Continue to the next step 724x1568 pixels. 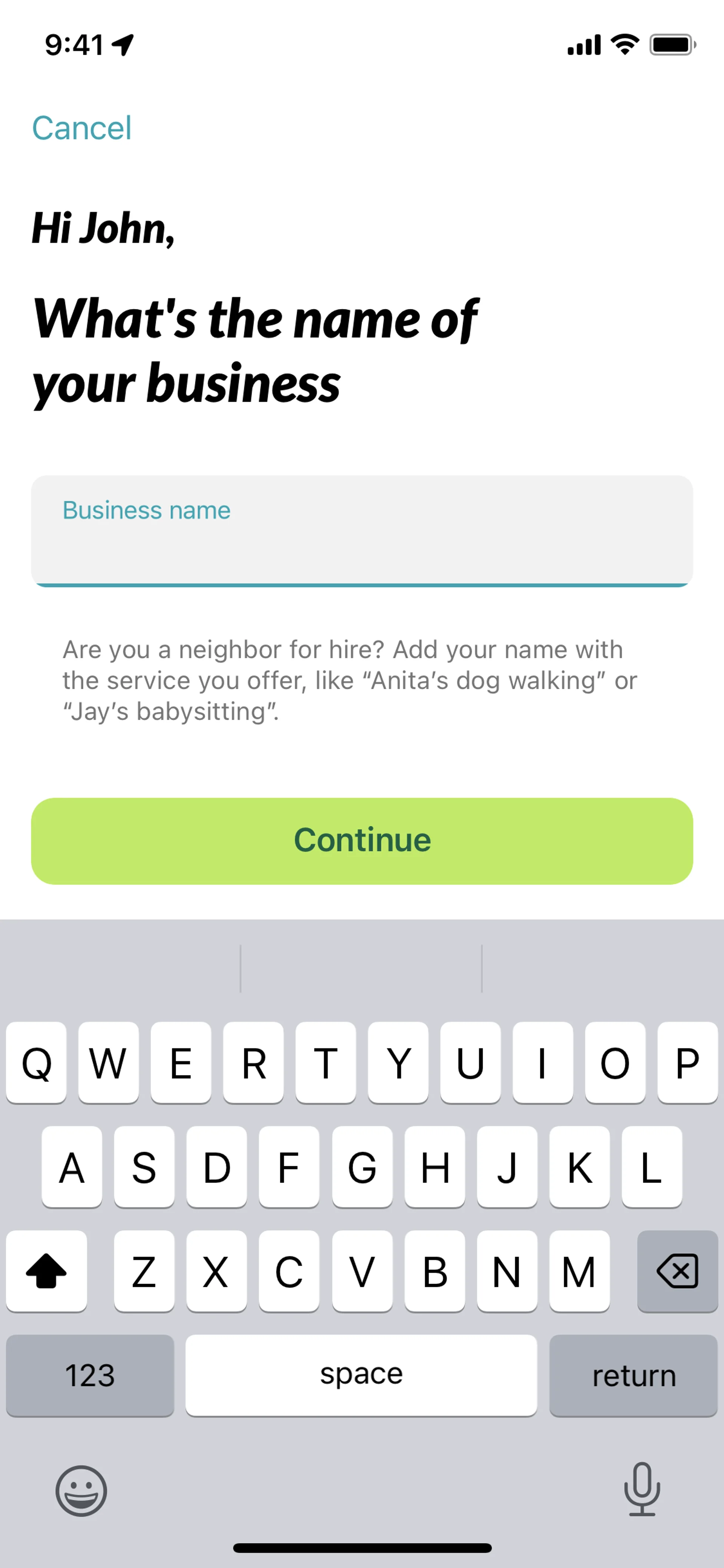(x=361, y=841)
